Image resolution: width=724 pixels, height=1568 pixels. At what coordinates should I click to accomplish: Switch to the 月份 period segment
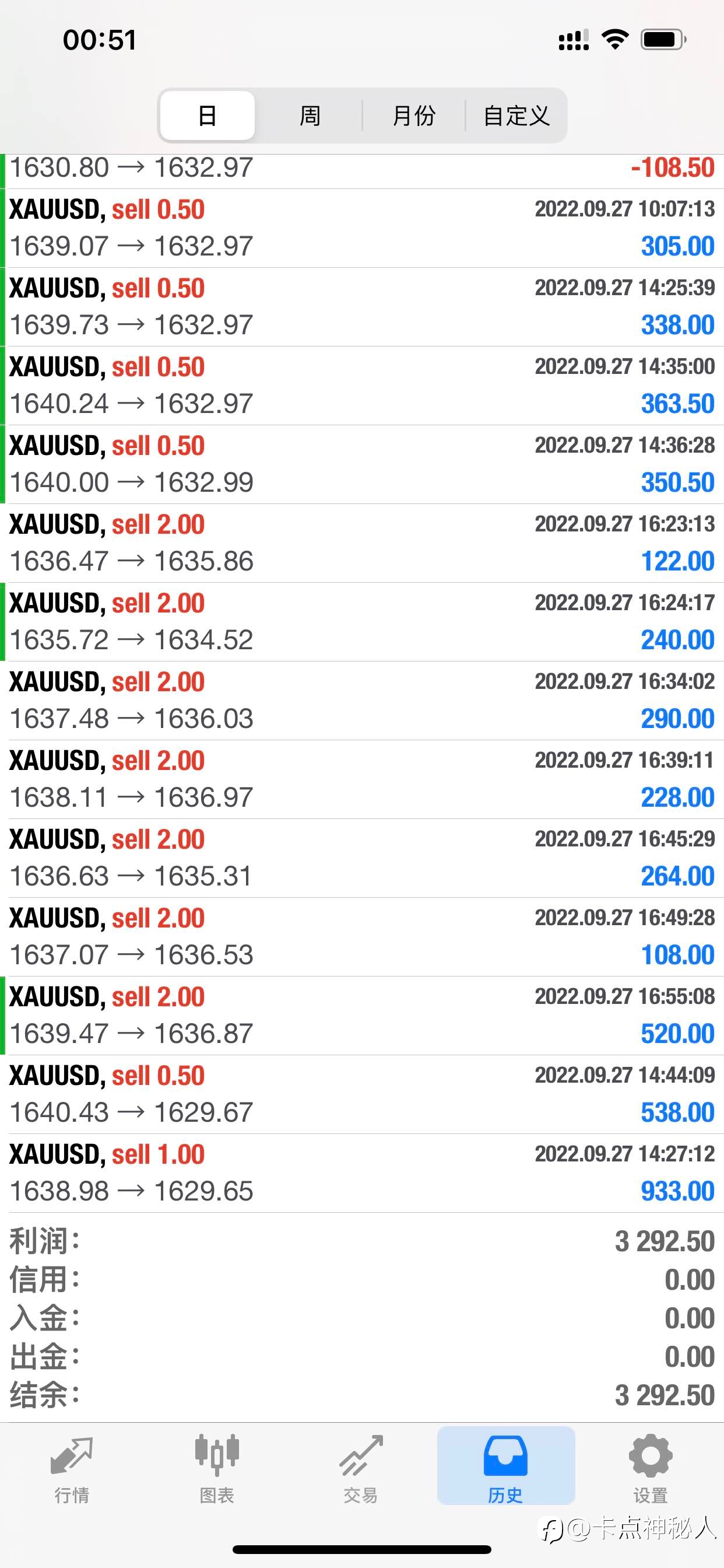pos(414,116)
